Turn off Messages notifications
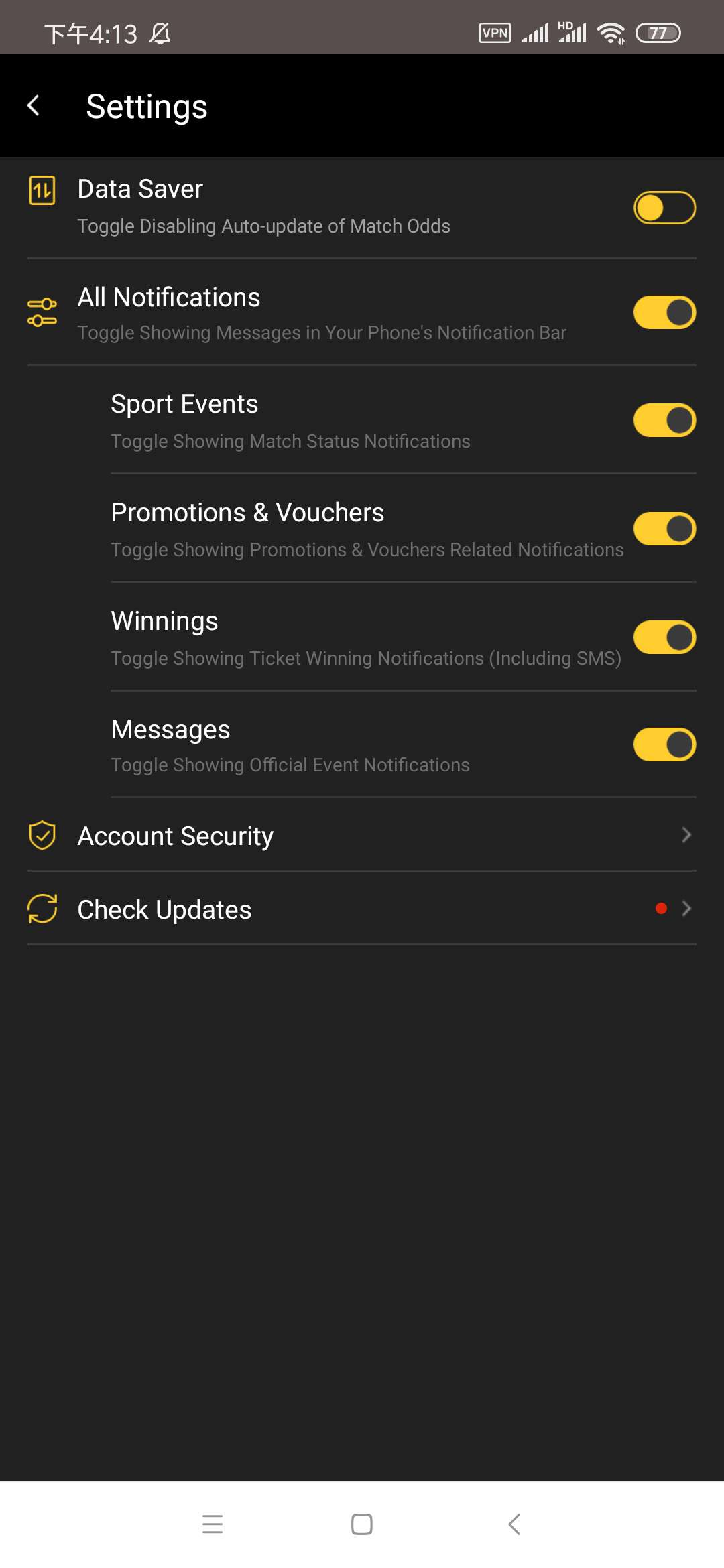The image size is (724, 1568). coord(664,744)
